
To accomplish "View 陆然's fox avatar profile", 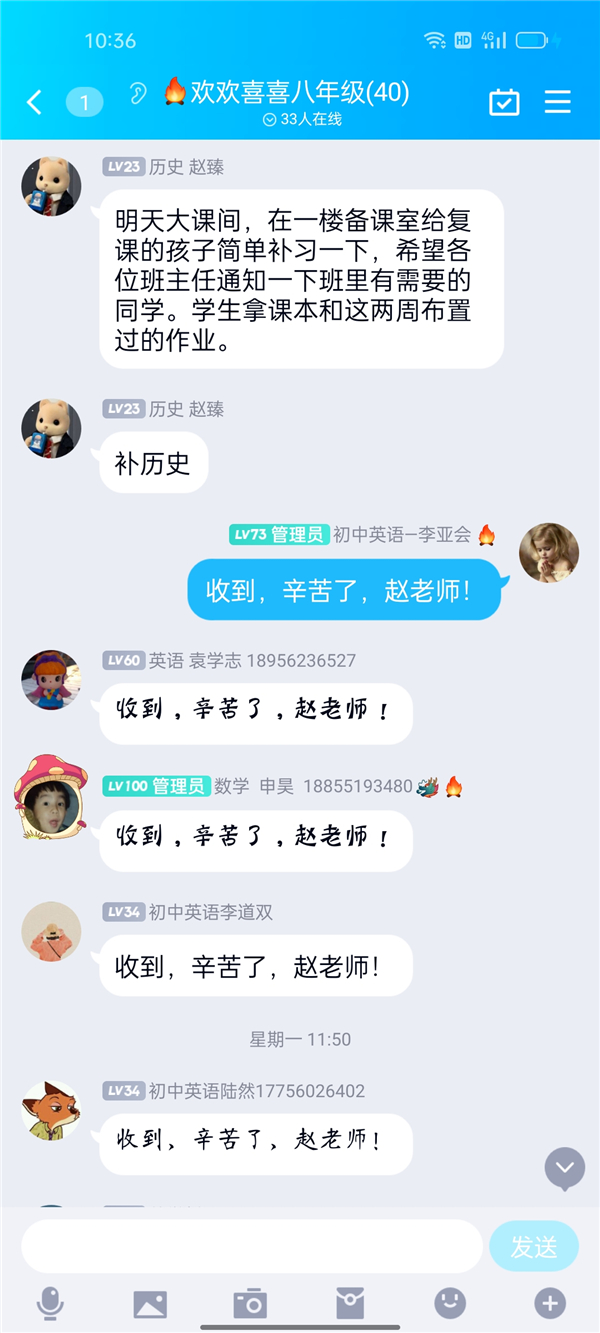I will [51, 1110].
